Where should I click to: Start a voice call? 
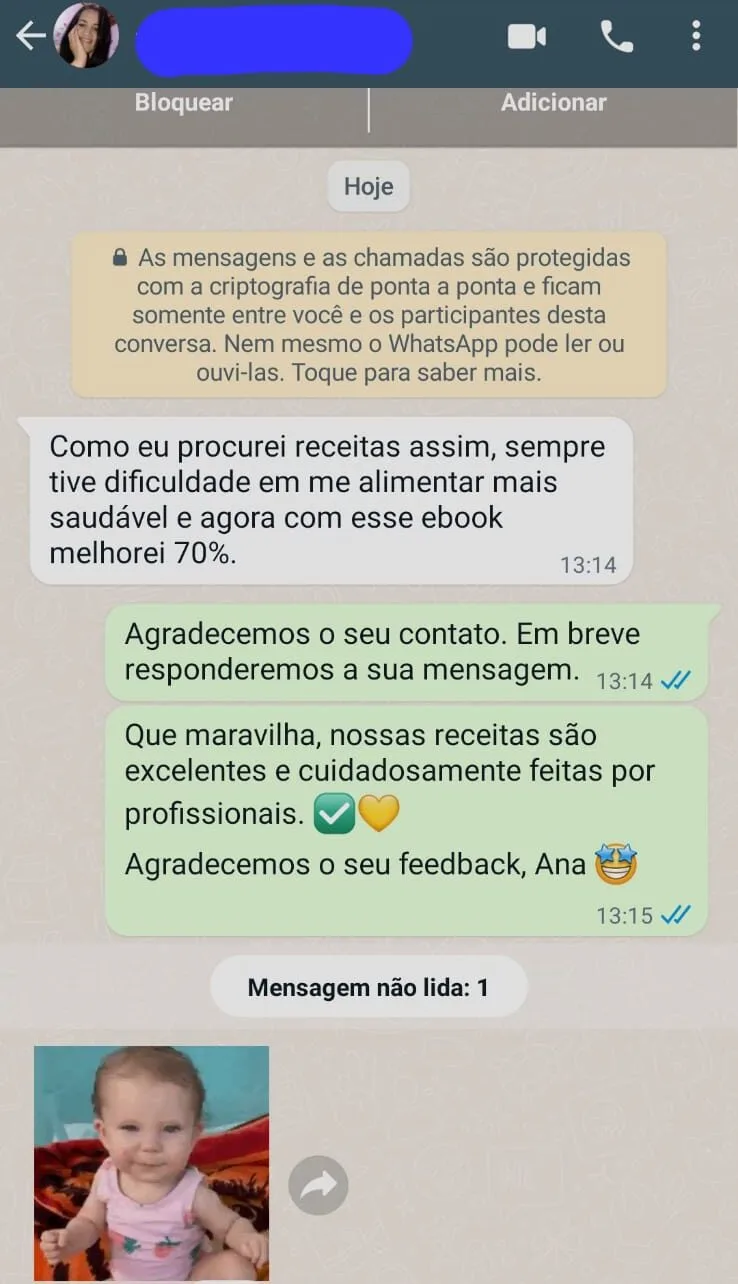[616, 37]
